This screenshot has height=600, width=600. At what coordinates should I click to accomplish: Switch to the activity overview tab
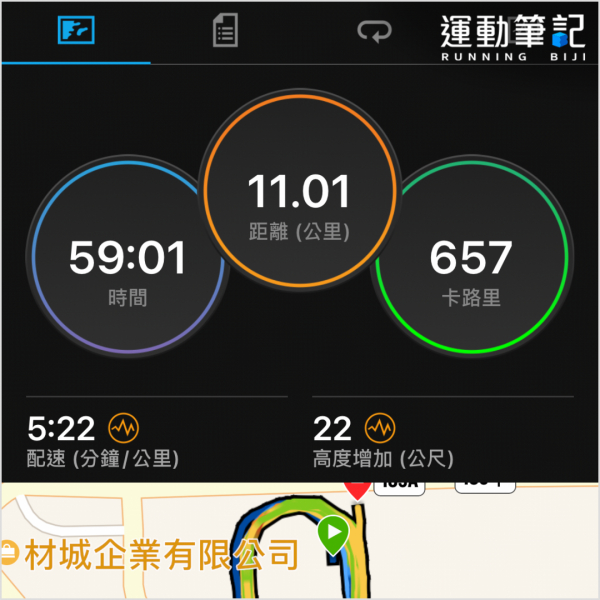tap(76, 31)
